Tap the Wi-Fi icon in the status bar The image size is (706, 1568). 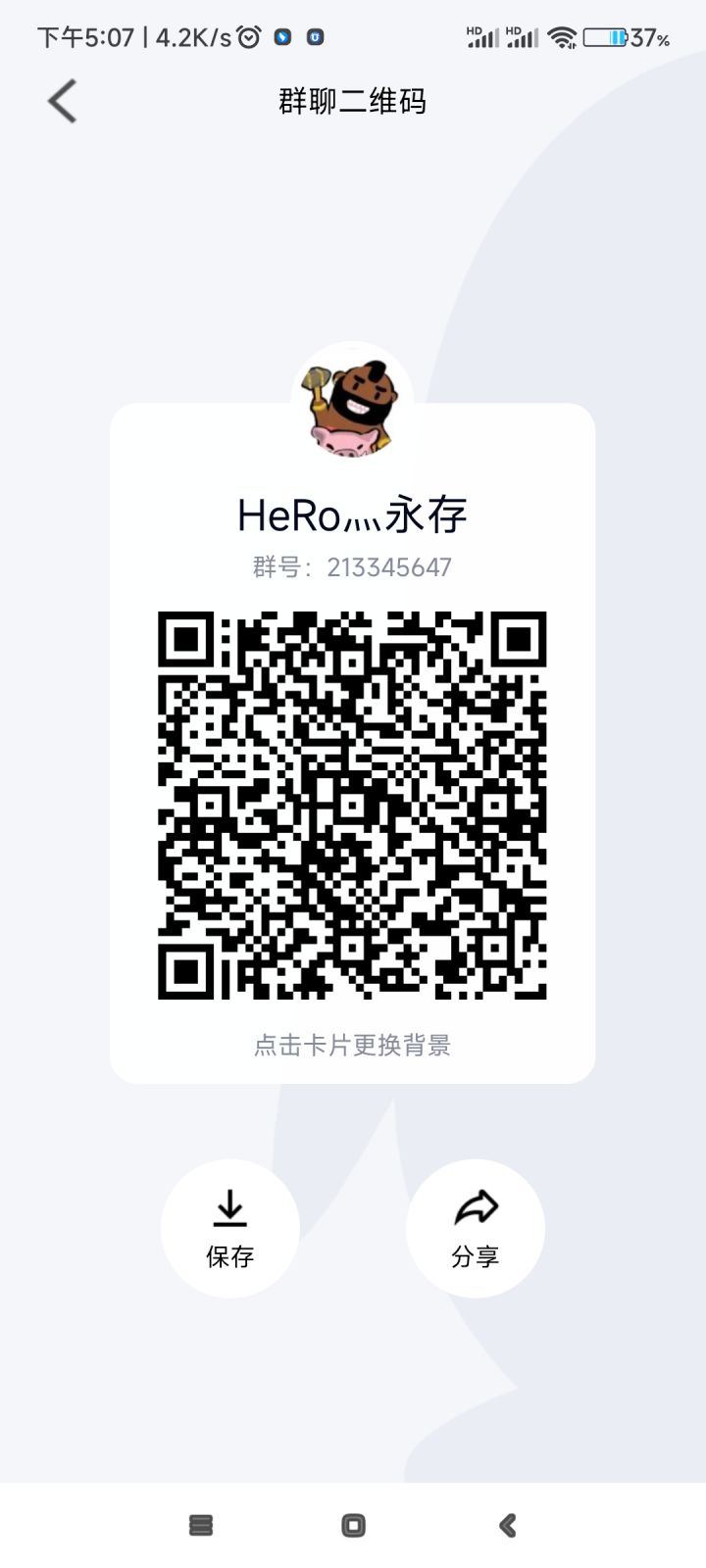click(562, 36)
